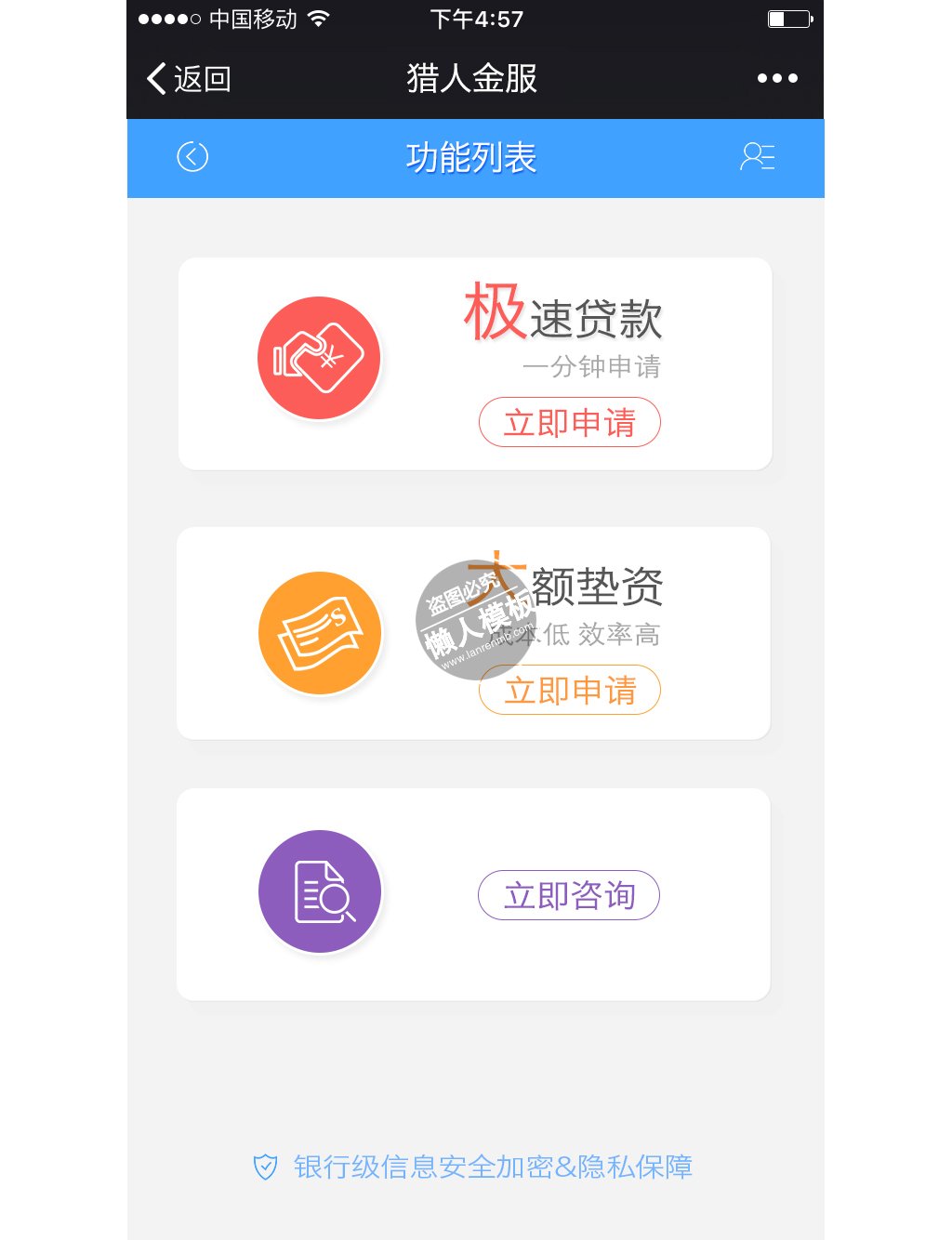The width and height of the screenshot is (952, 1240).
Task: Tap the 返回 back button
Action: pos(190,79)
